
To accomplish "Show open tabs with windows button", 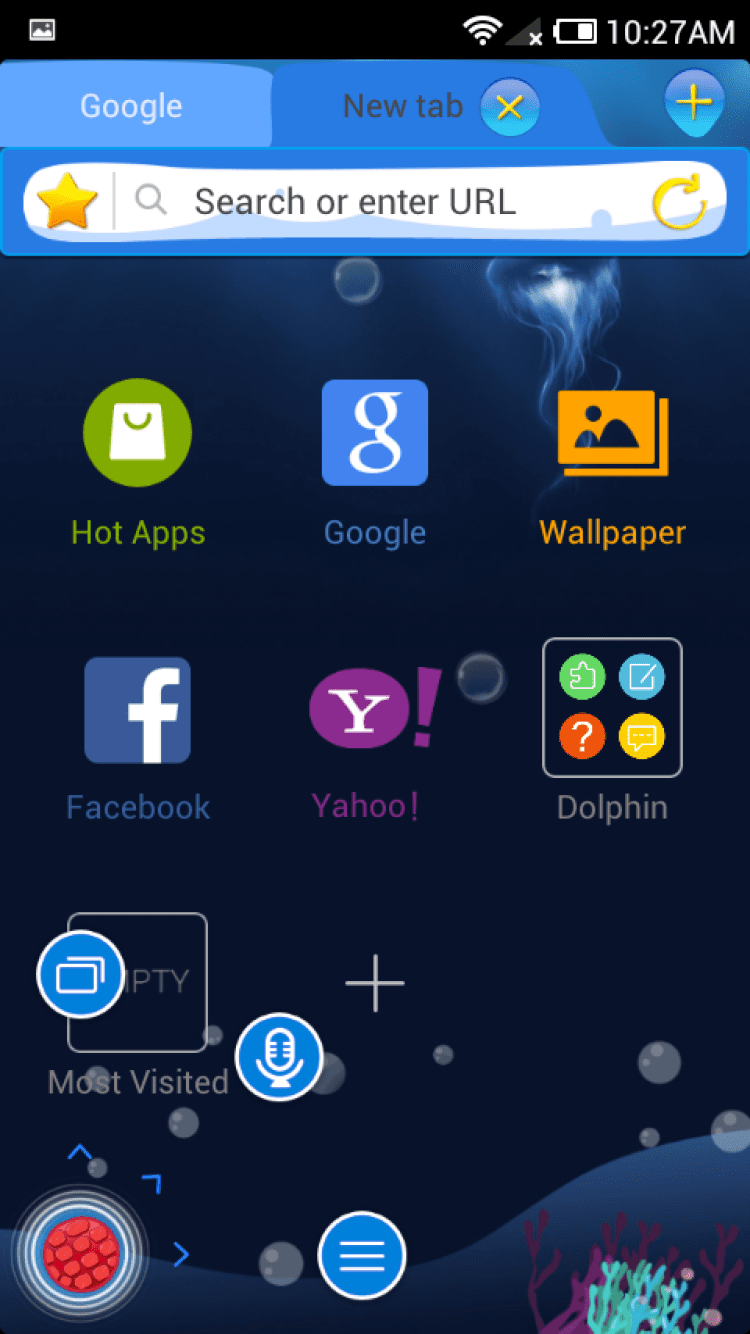I will click(x=80, y=974).
